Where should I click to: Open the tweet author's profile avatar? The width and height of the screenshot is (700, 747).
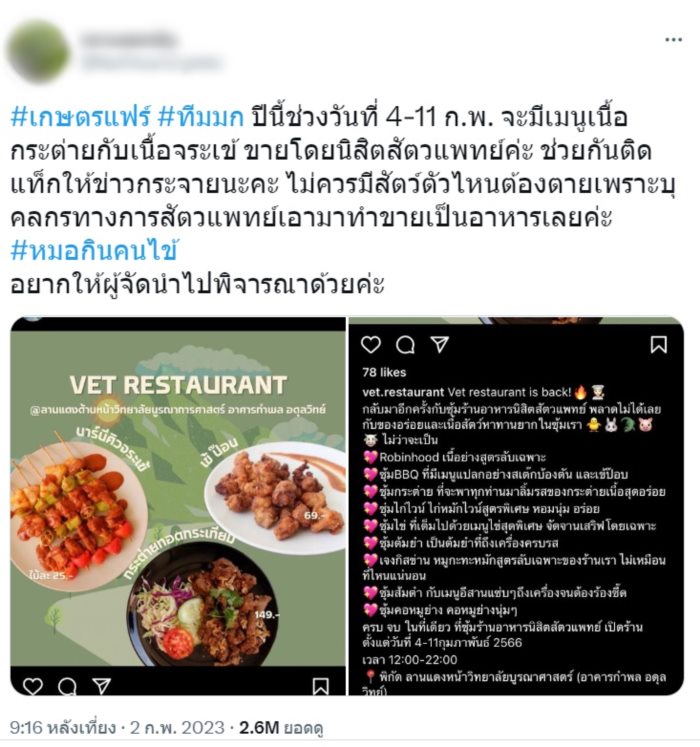[x=39, y=51]
